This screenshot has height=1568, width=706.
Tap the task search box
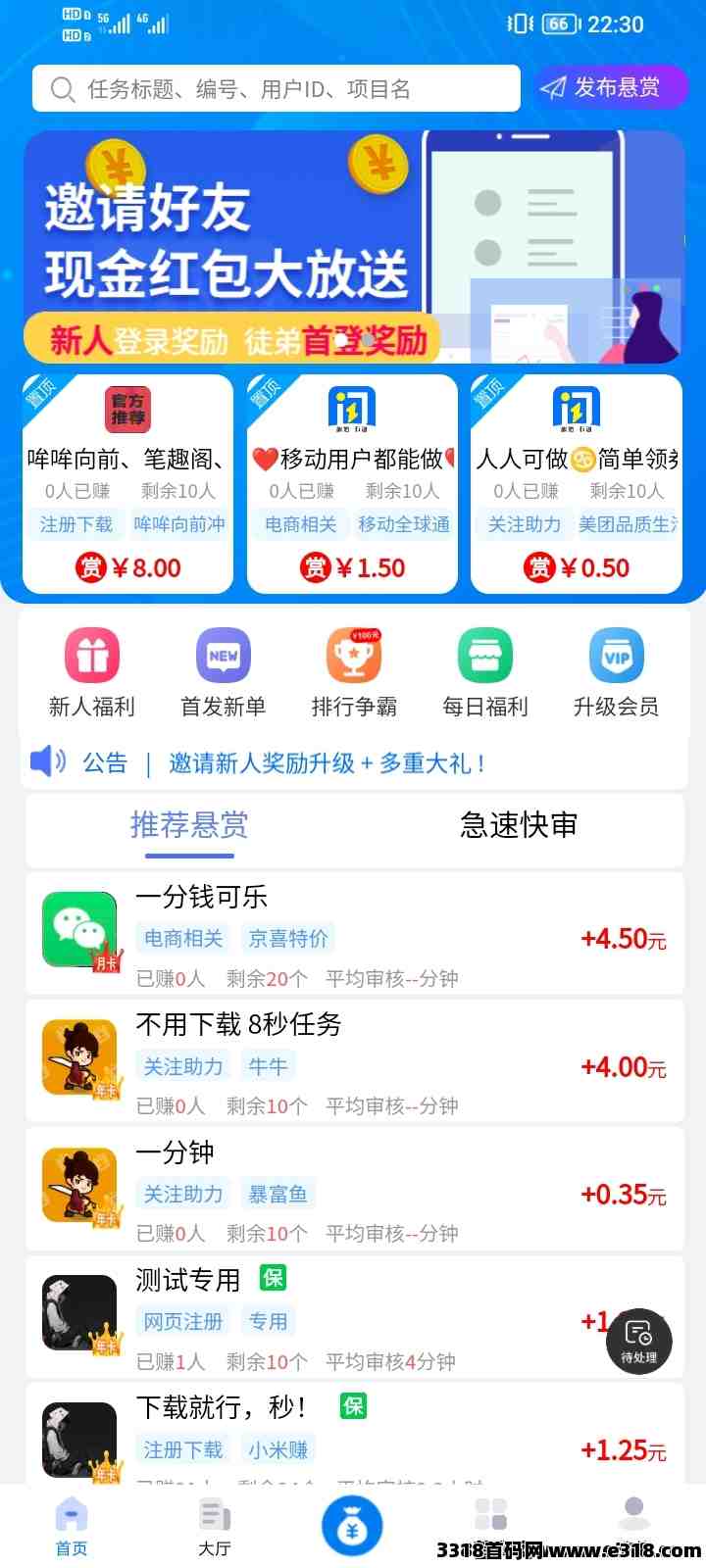[x=277, y=89]
